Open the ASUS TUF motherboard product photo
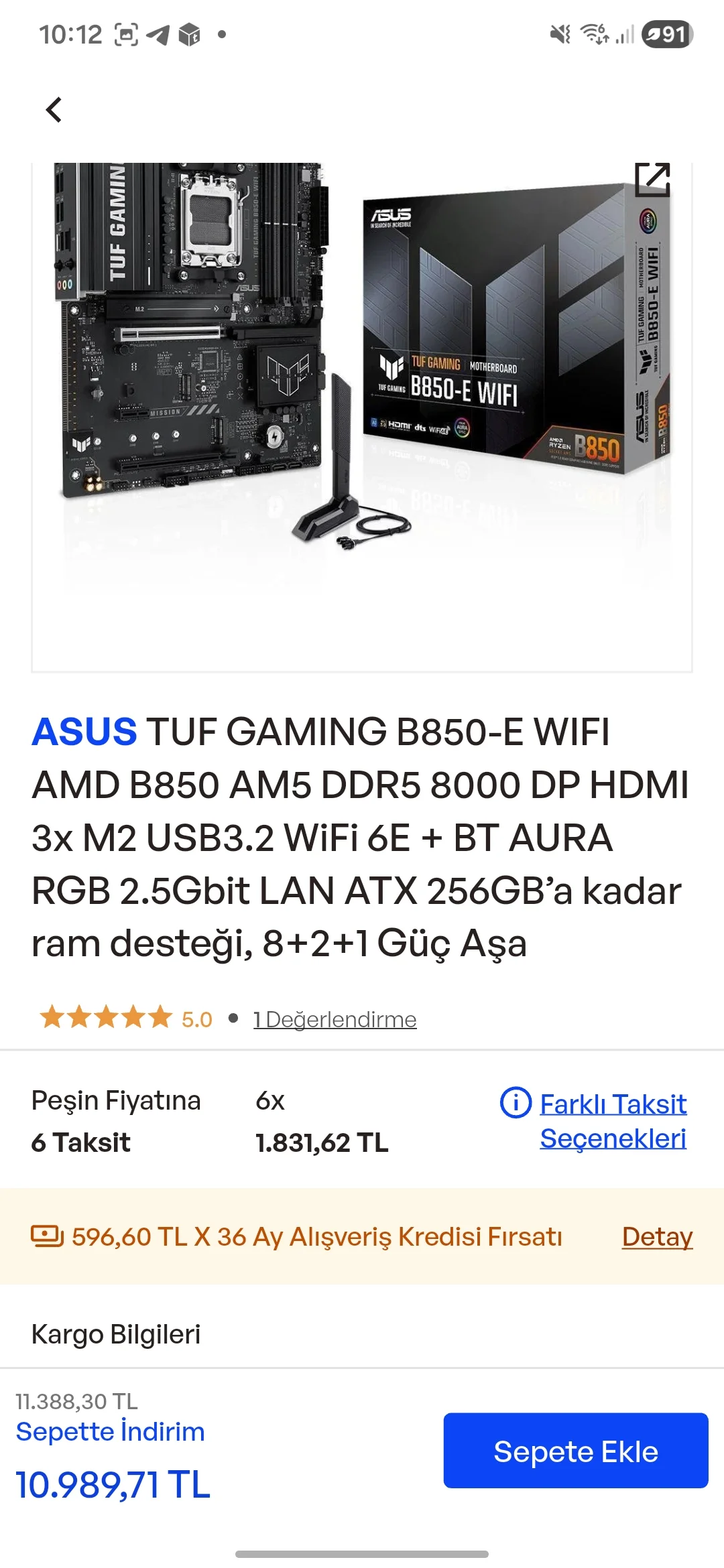 click(362, 375)
